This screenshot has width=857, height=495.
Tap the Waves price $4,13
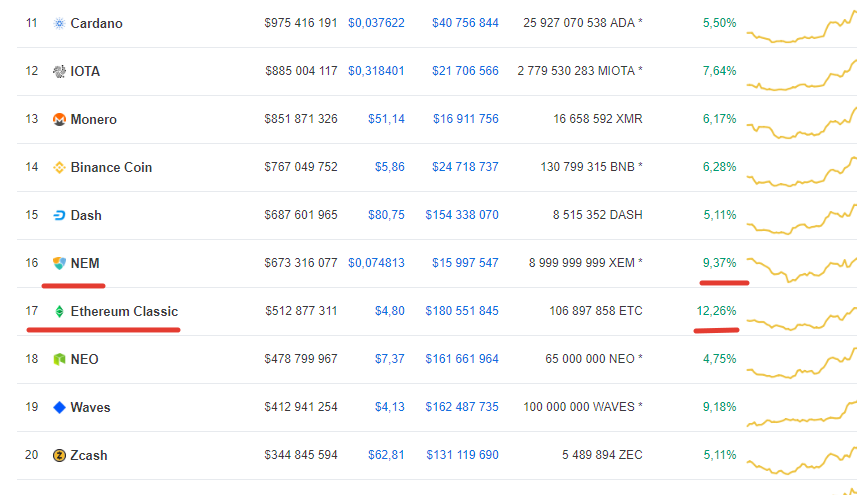pyautogui.click(x=390, y=407)
